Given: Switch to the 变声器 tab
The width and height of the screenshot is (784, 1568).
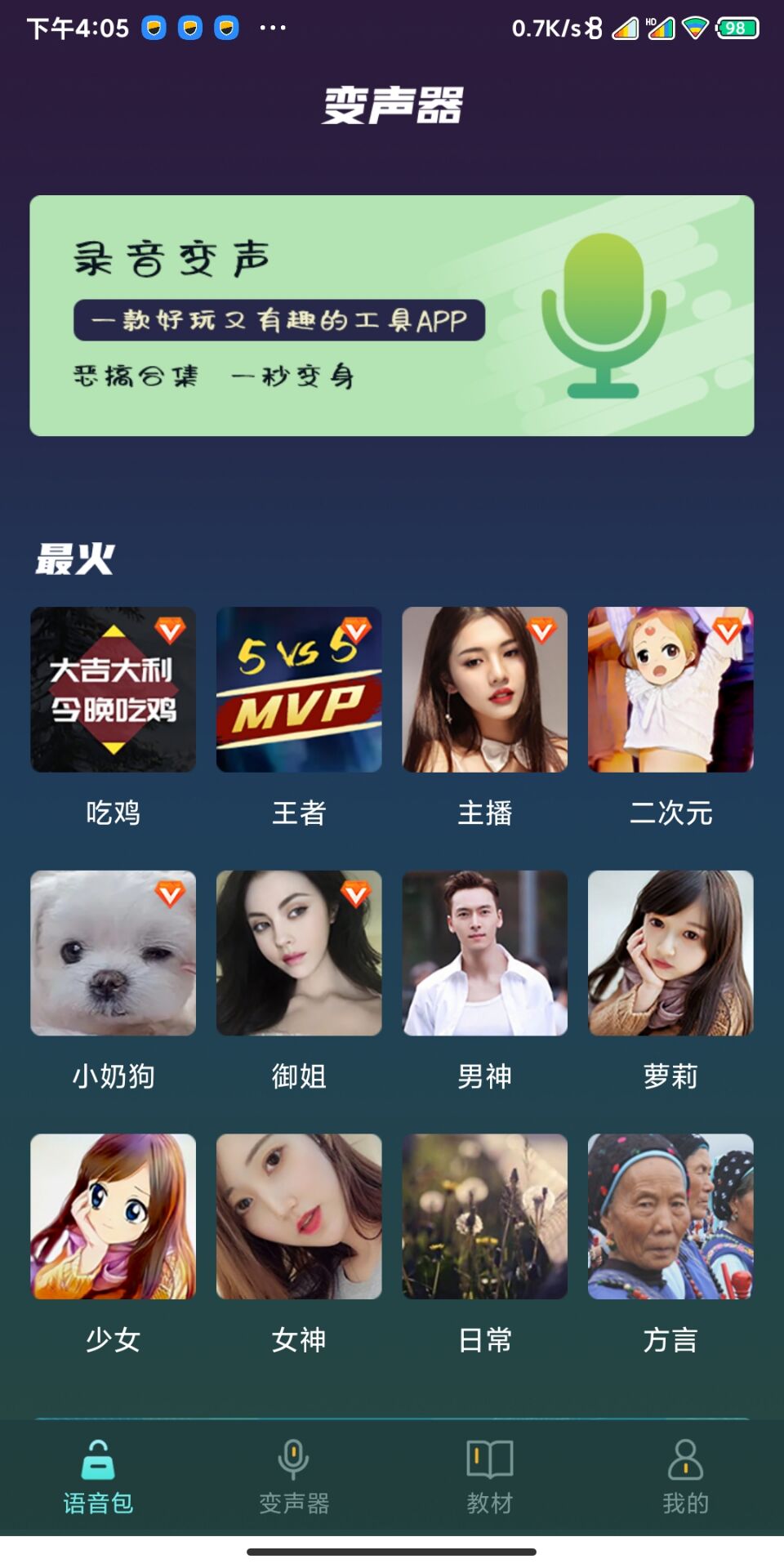Looking at the screenshot, I should coord(294,1477).
